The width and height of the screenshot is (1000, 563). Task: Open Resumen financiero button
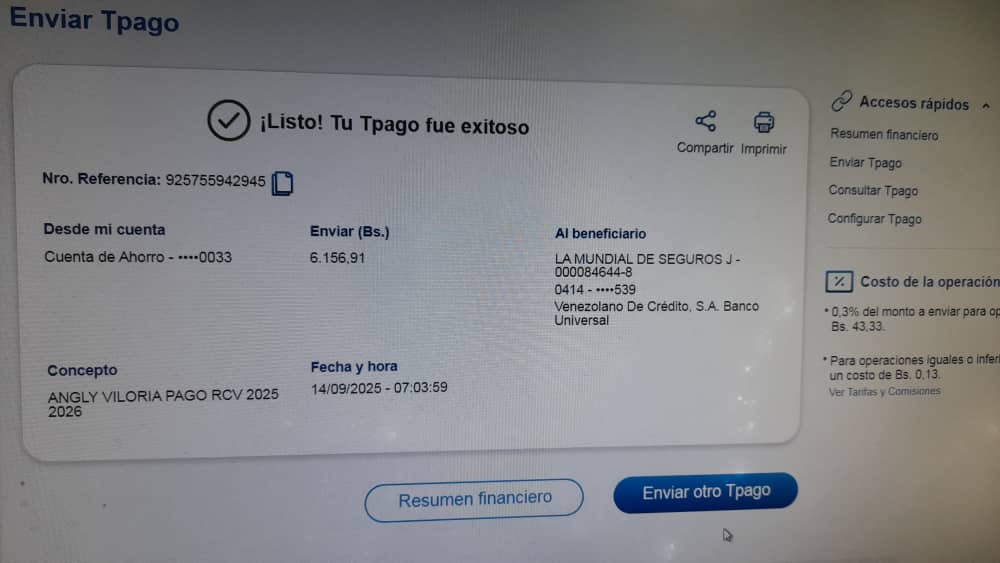(474, 499)
